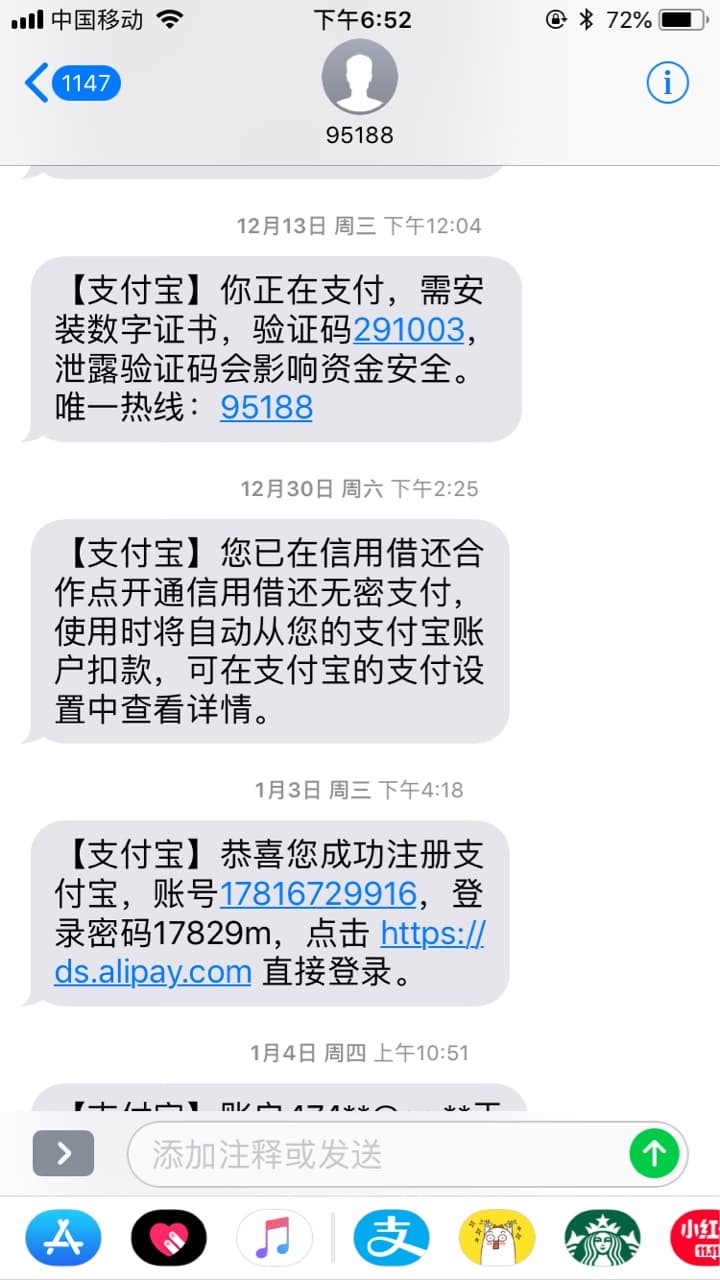The height and width of the screenshot is (1280, 720).
Task: Open the Music iMessage app
Action: (x=274, y=1238)
